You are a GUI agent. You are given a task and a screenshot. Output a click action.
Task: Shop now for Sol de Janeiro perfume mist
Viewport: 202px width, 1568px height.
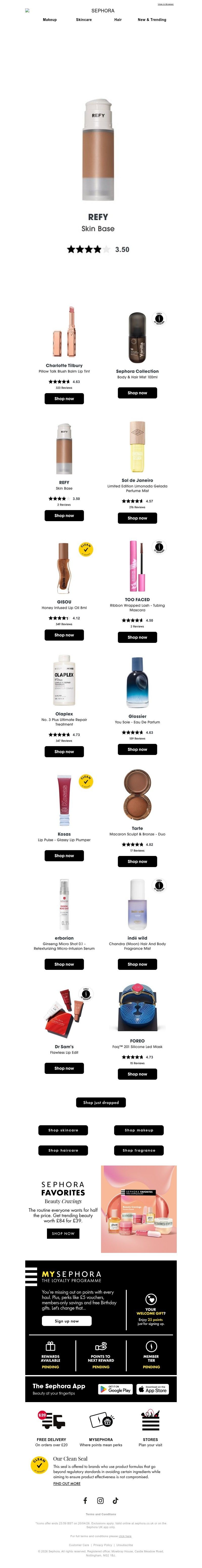point(138,518)
